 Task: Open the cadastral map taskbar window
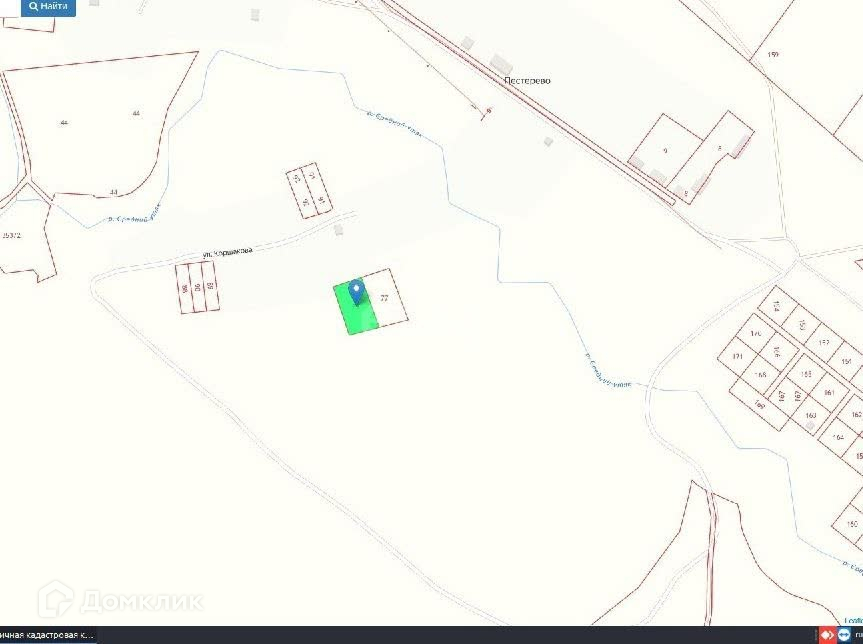click(48, 635)
